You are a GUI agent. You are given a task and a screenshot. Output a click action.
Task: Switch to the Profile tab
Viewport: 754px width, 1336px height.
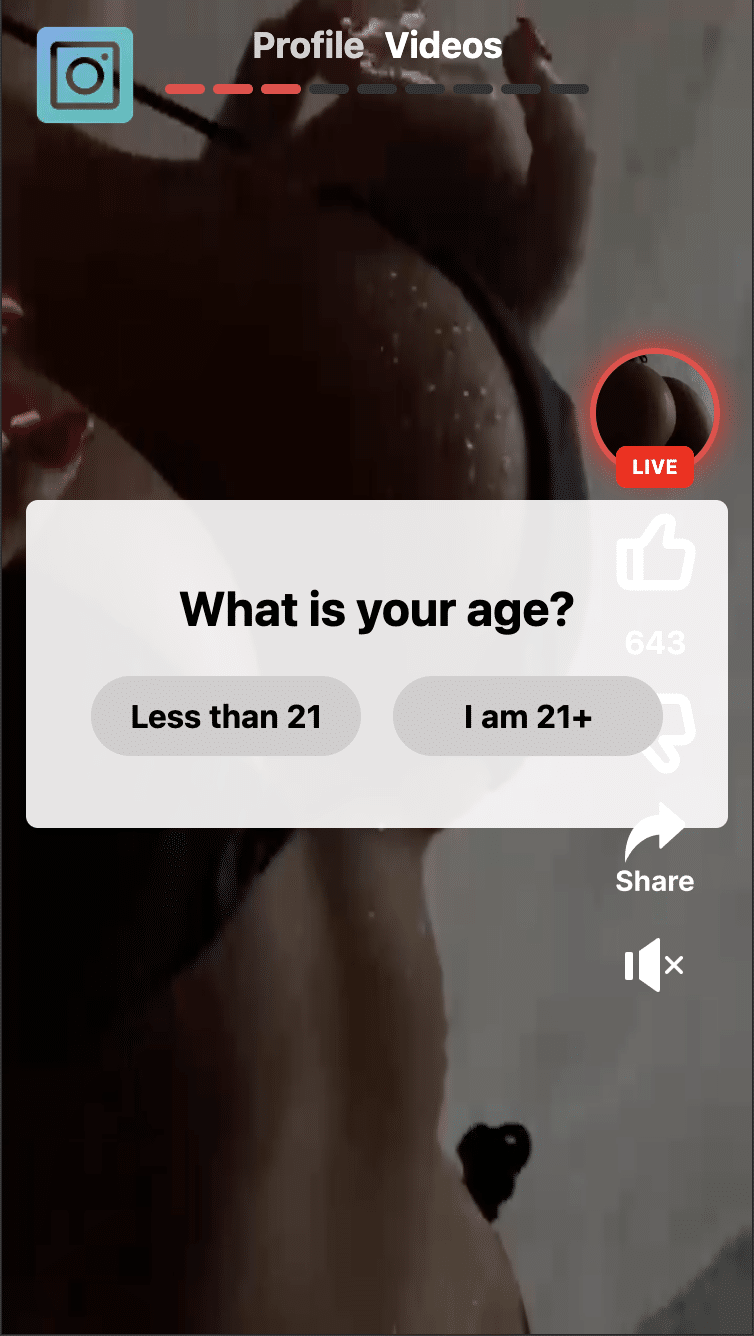pyautogui.click(x=308, y=46)
